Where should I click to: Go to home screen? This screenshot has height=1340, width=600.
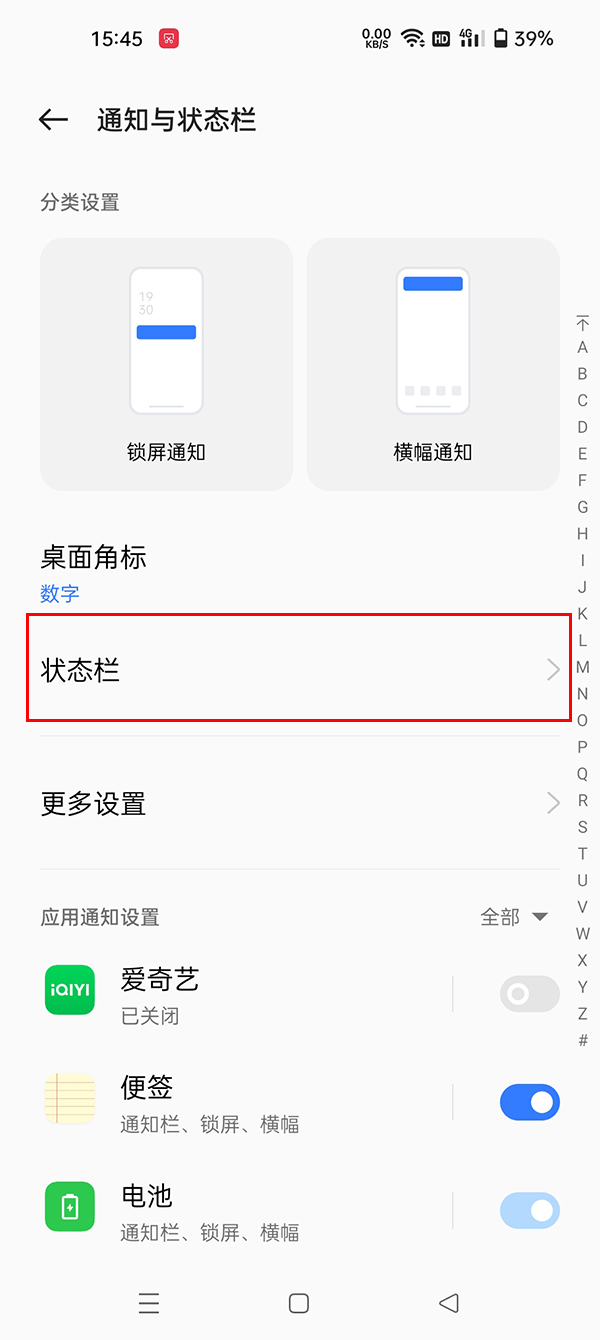(298, 1302)
